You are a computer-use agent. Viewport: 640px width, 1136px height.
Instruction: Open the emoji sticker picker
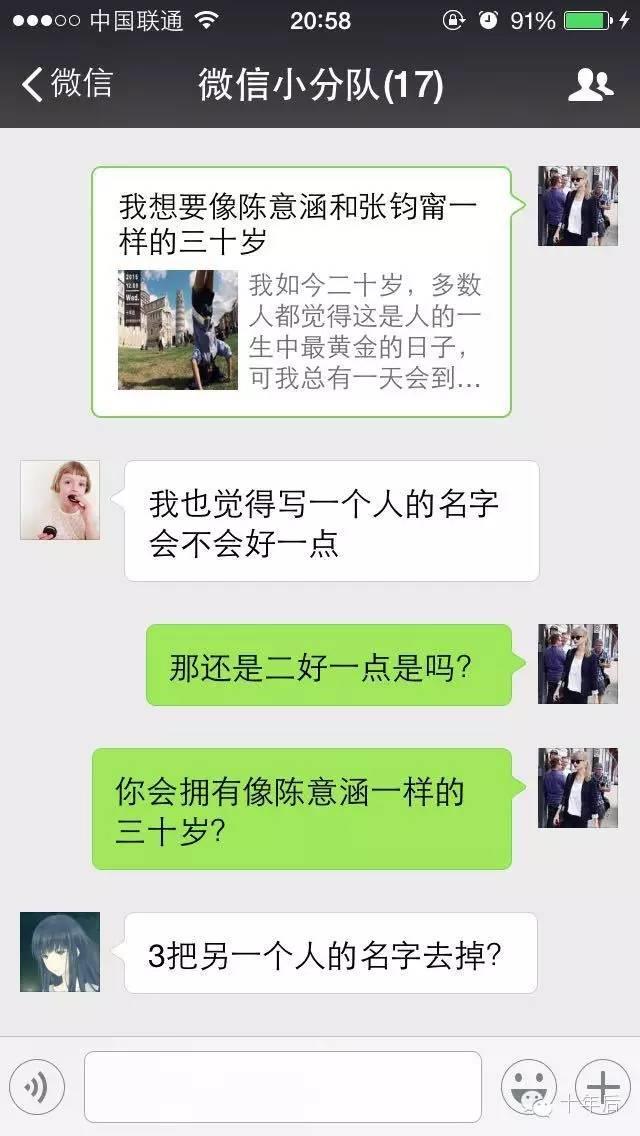point(528,1087)
